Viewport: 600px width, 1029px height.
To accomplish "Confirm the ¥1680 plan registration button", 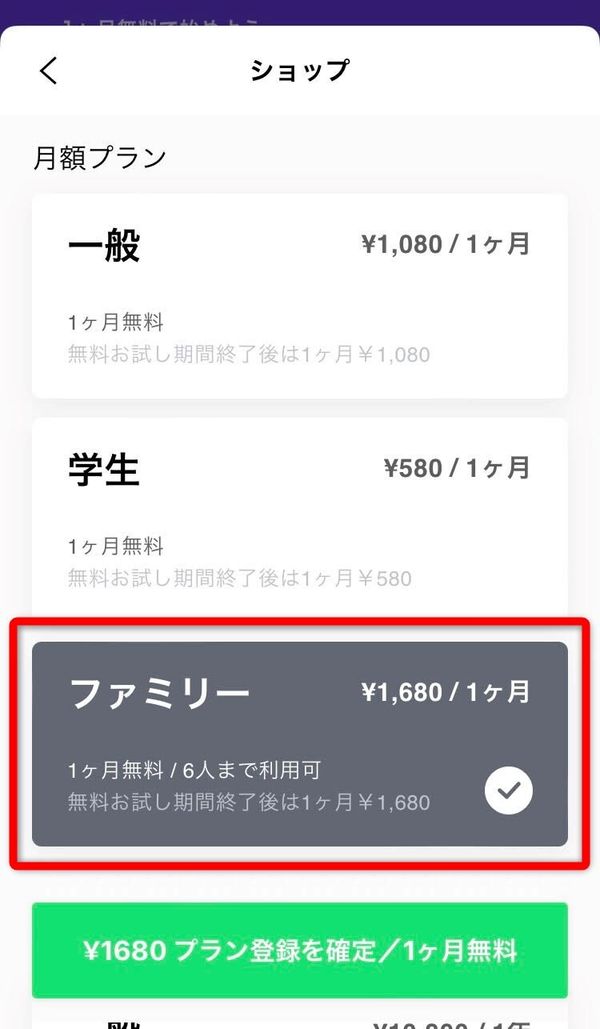I will click(299, 950).
